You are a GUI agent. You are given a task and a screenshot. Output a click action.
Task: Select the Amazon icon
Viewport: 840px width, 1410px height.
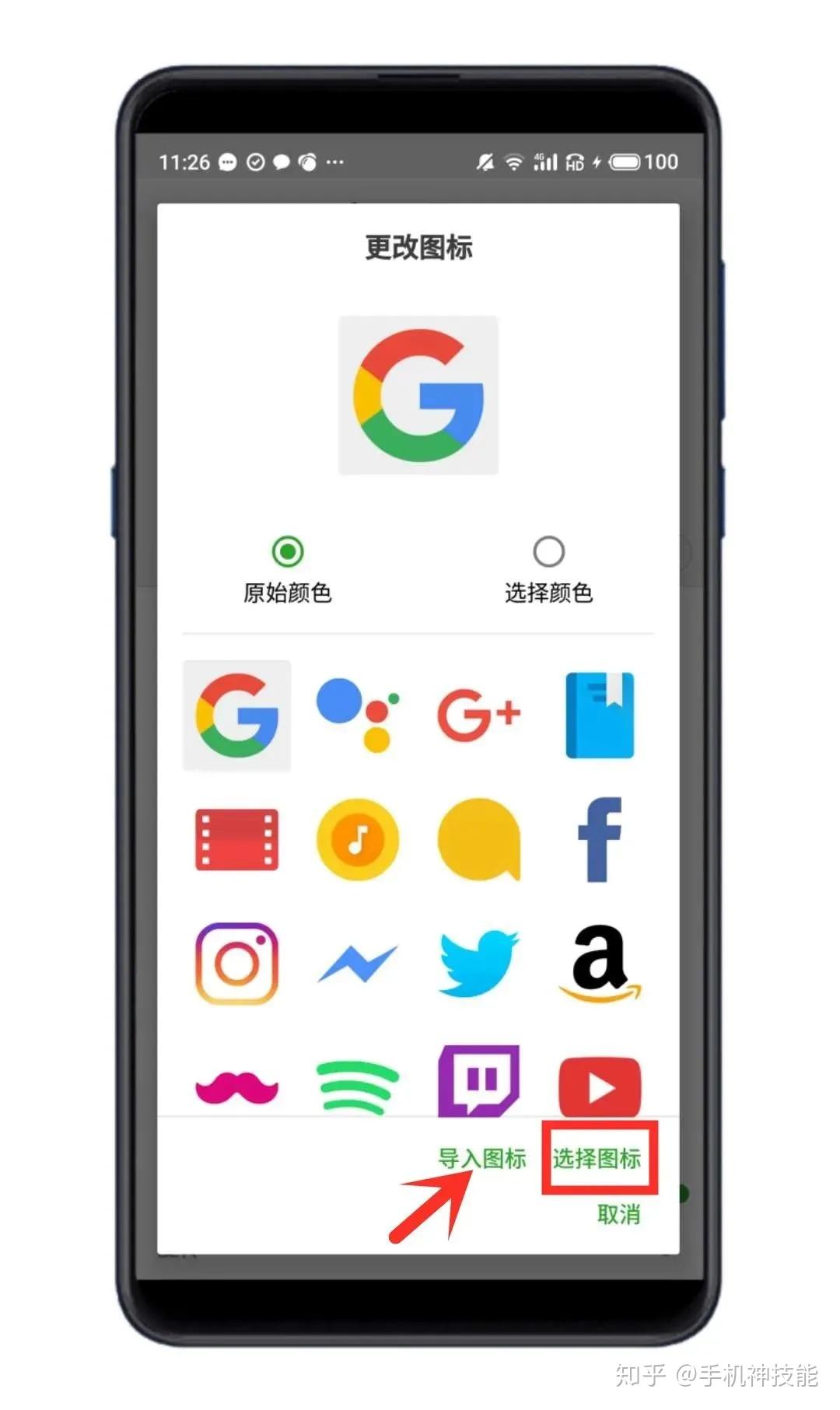[600, 964]
